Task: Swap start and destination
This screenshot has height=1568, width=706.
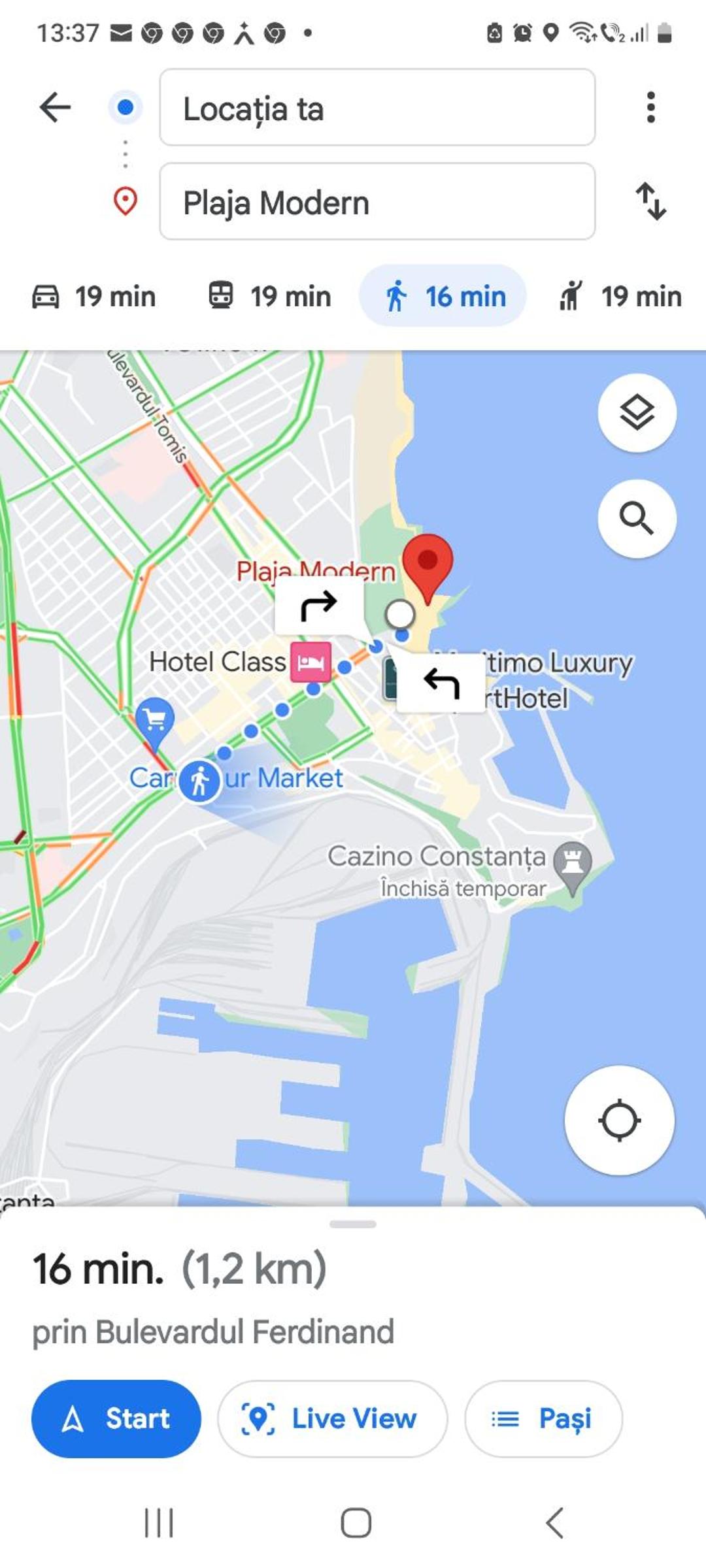Action: tap(651, 201)
